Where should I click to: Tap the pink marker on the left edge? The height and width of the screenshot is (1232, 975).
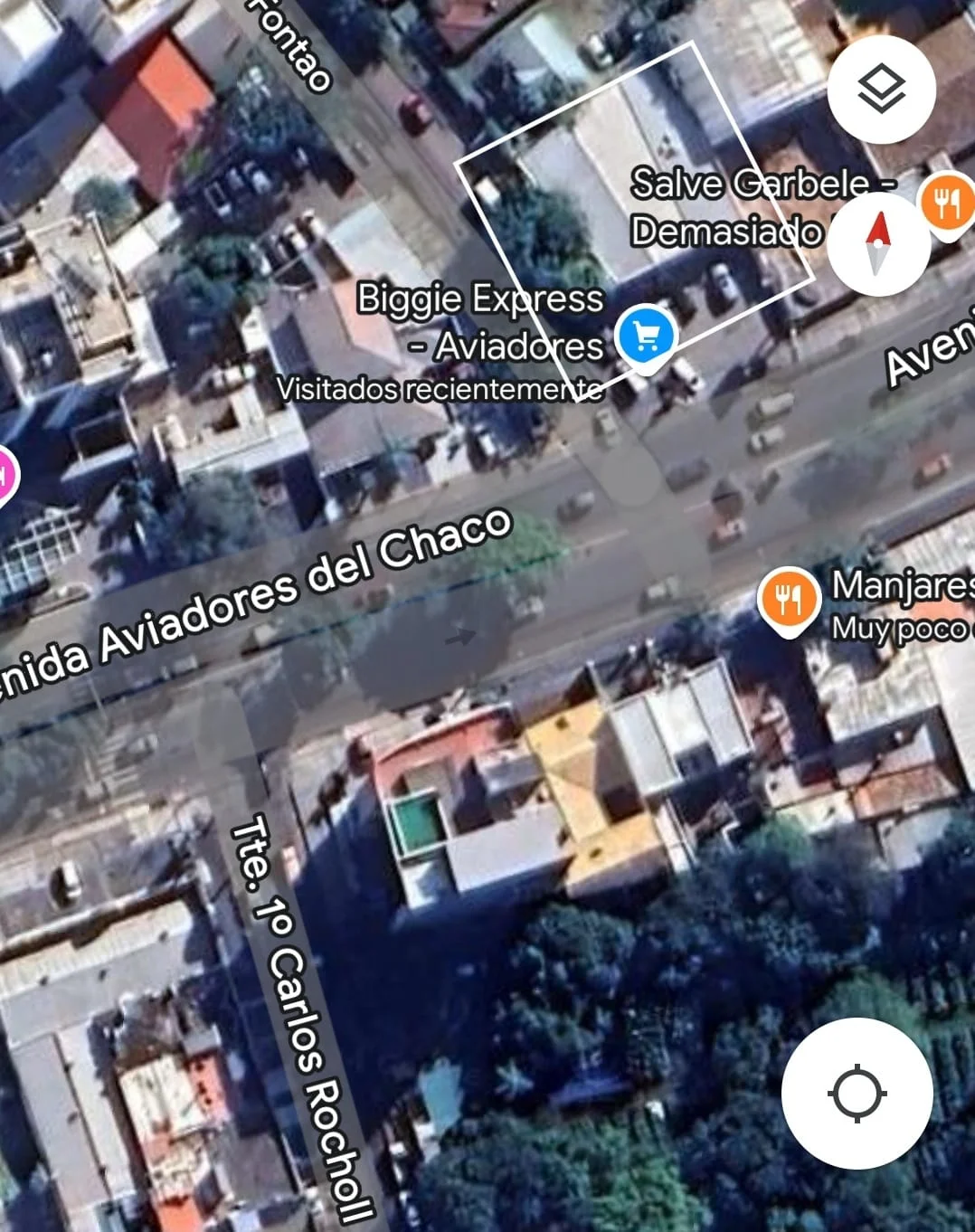coord(5,474)
